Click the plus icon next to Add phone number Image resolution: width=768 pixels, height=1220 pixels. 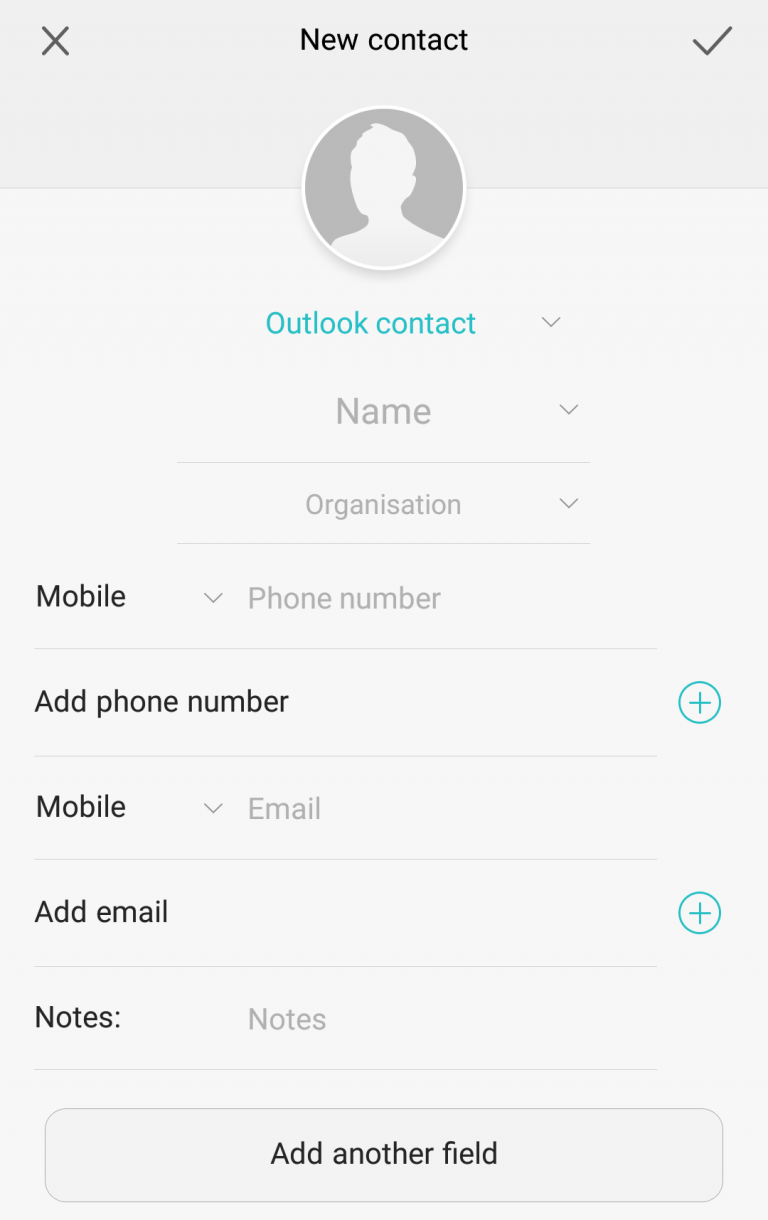tap(699, 702)
